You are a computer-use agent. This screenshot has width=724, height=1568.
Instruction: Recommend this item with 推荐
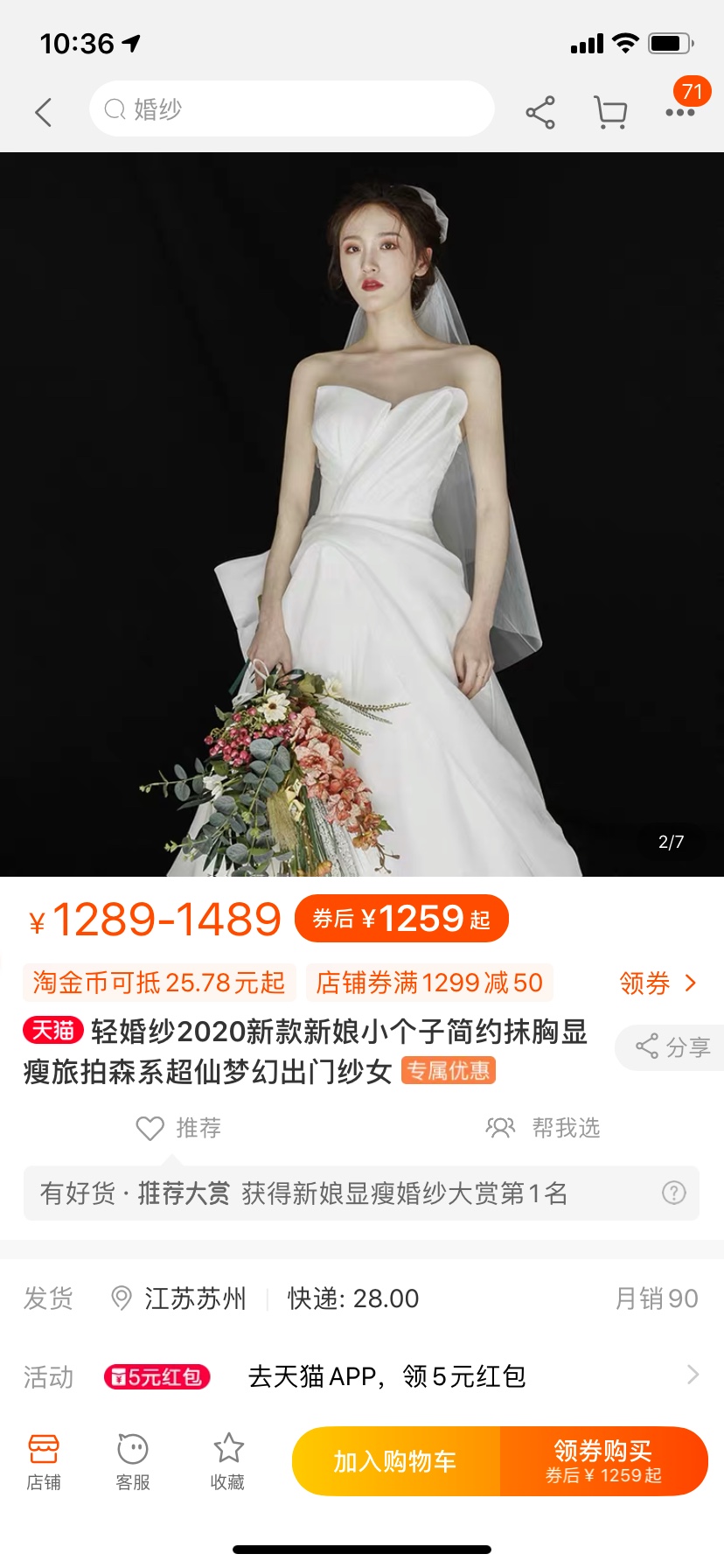click(178, 1128)
